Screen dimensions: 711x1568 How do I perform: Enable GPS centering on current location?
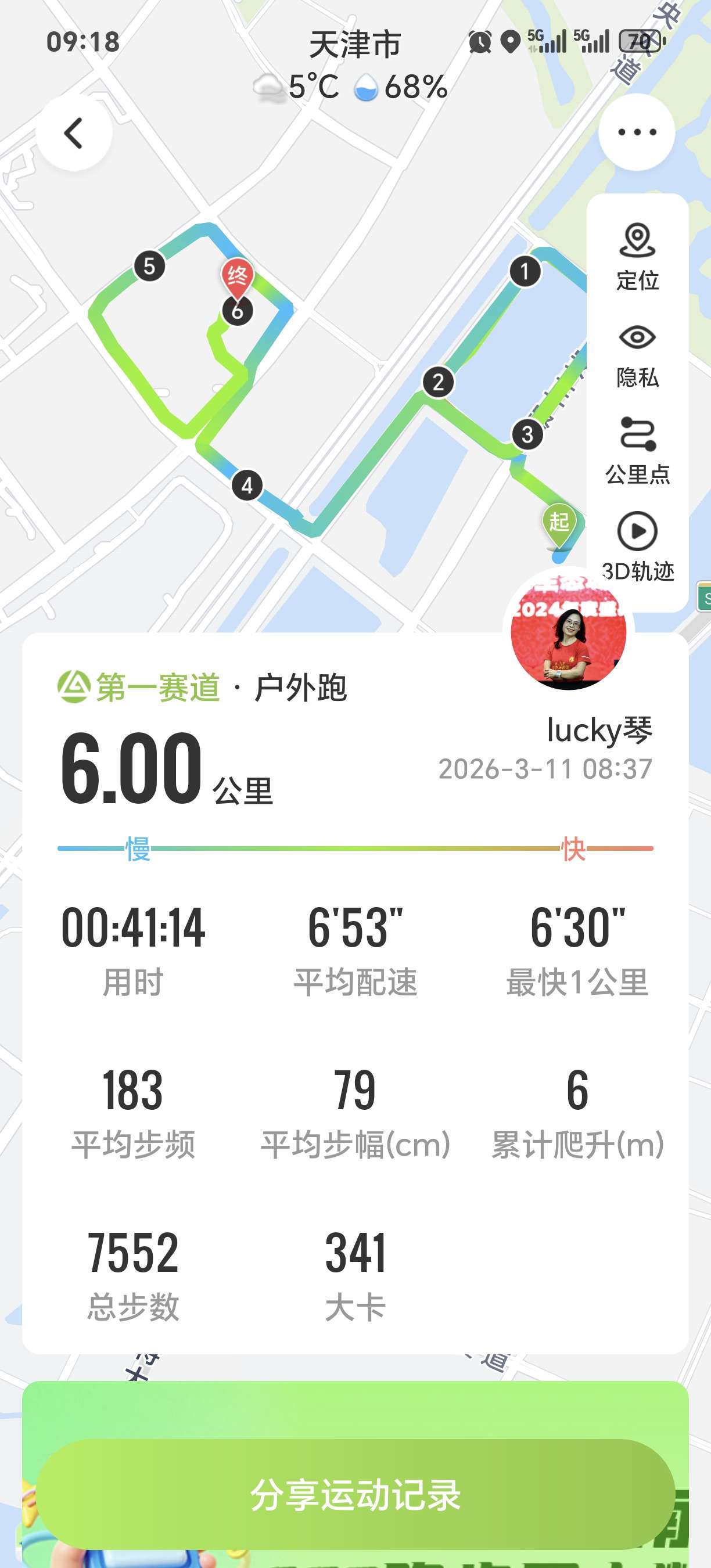(637, 240)
